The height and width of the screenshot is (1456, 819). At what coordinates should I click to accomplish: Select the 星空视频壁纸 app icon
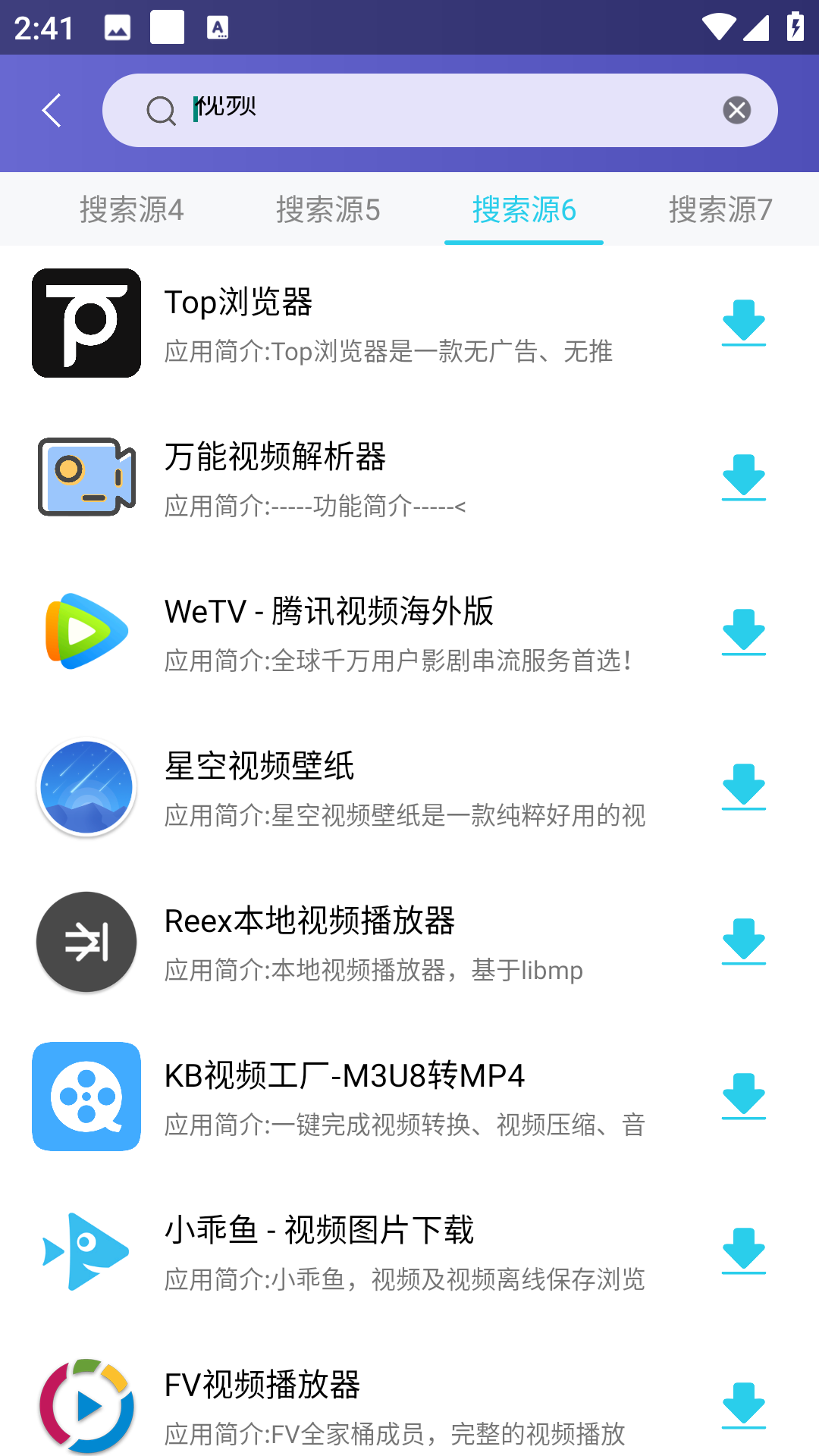point(86,786)
